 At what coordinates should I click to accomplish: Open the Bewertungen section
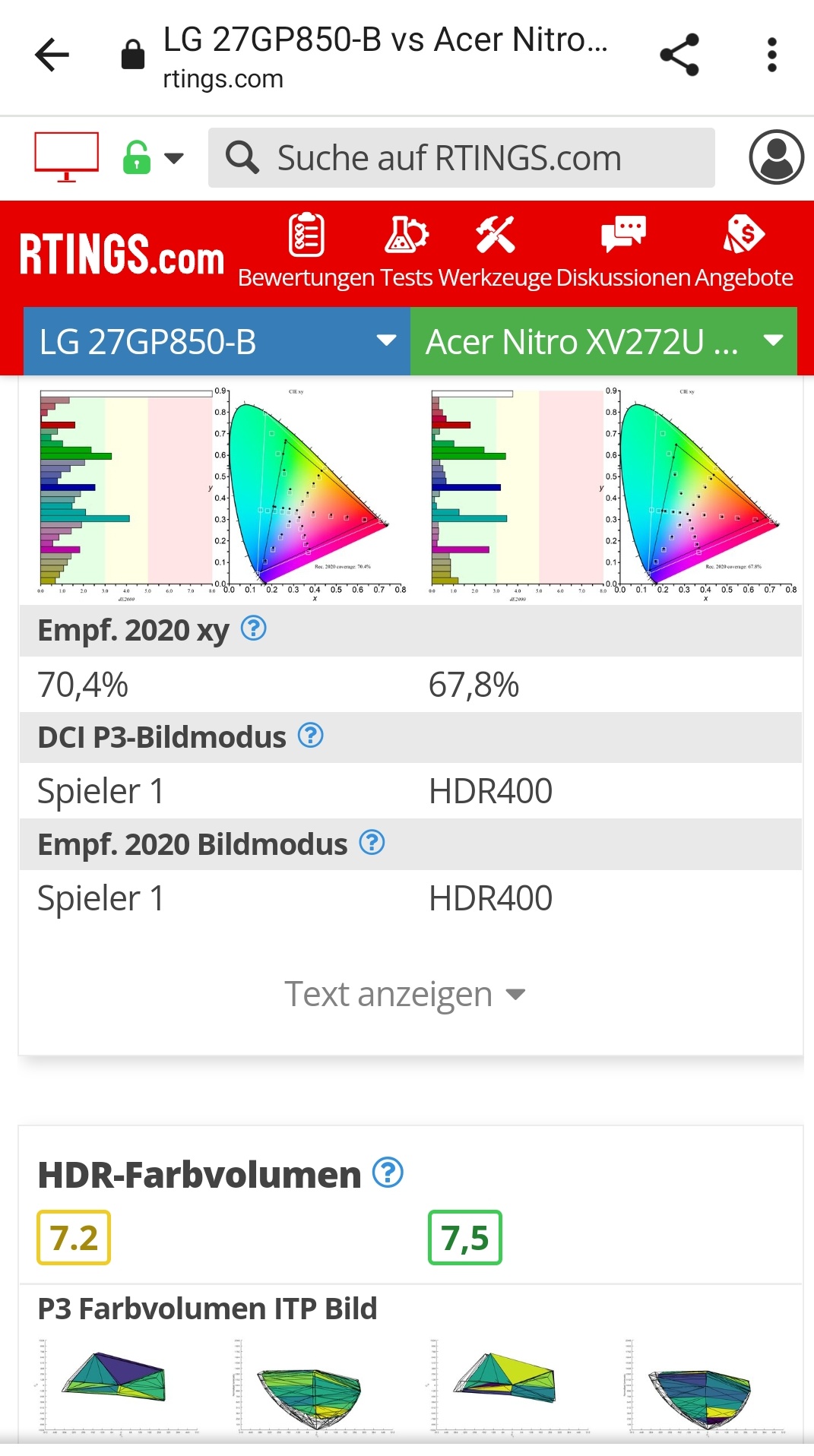coord(307,252)
